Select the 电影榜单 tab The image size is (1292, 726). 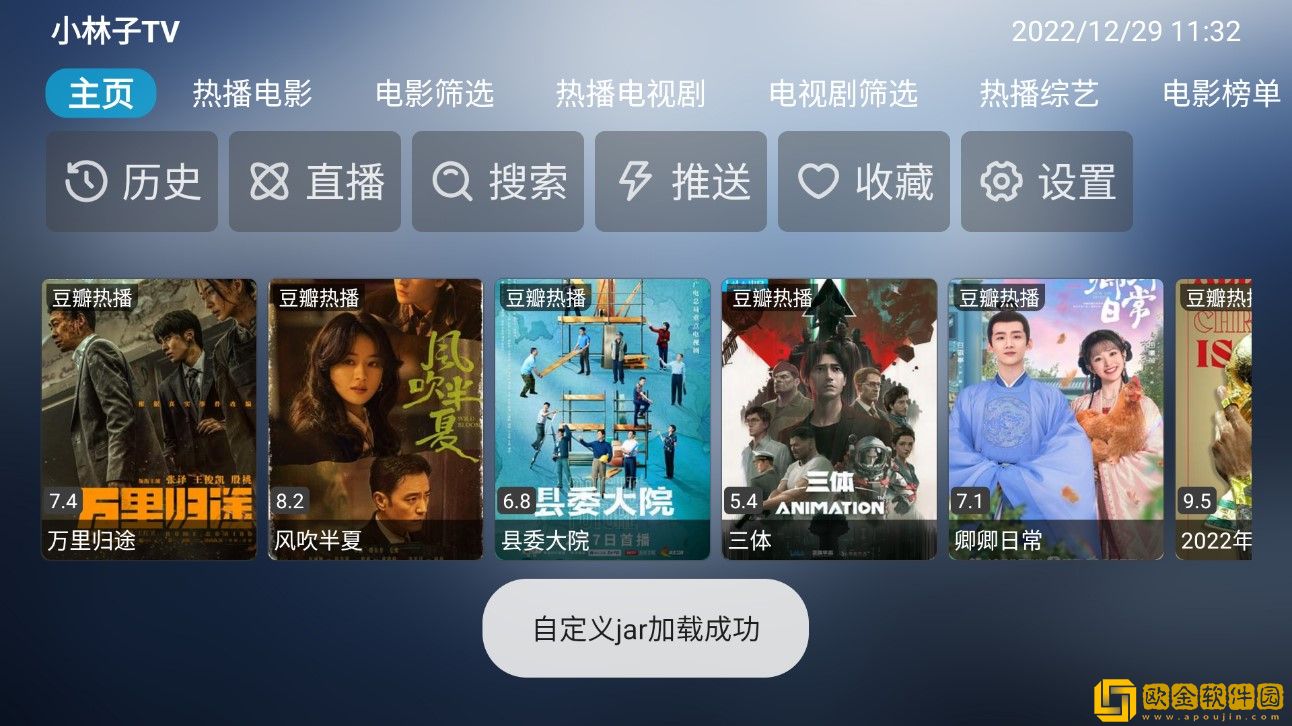(x=1220, y=94)
